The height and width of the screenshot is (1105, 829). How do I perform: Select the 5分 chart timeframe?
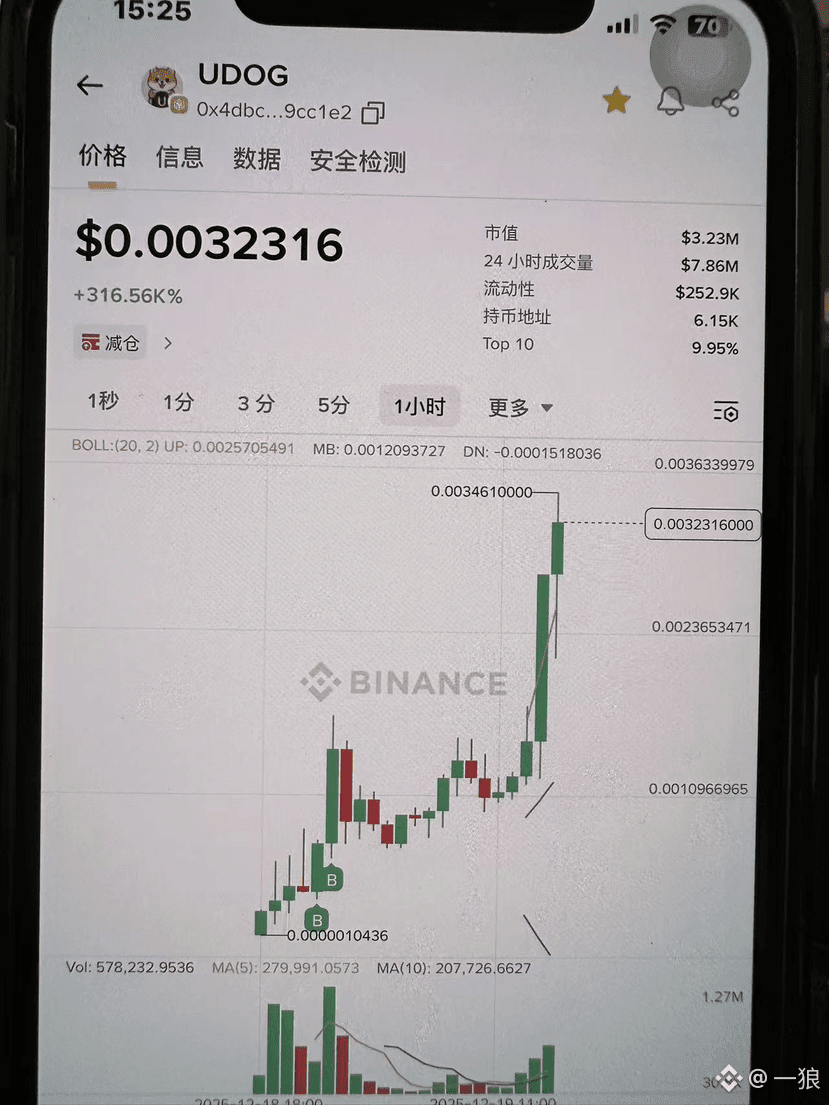click(x=334, y=405)
